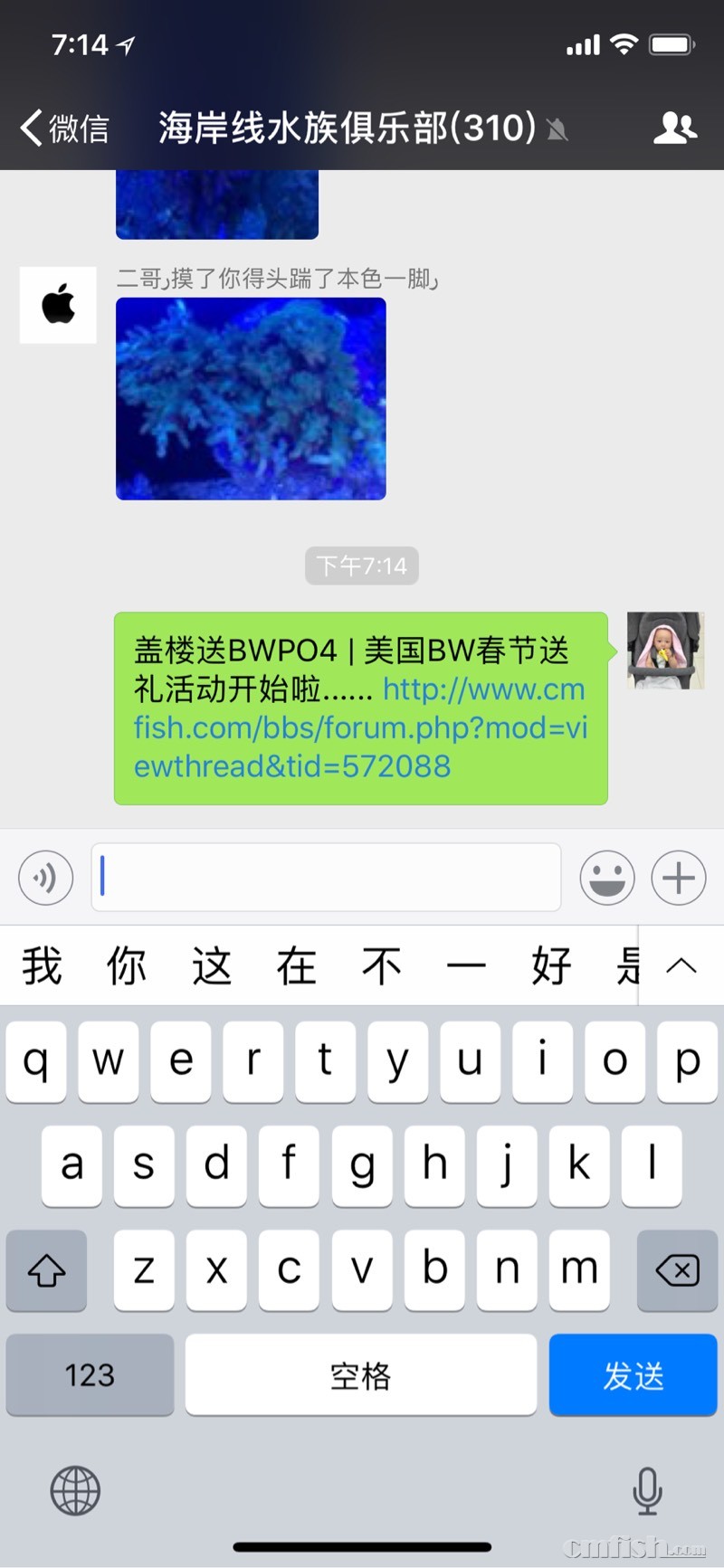This screenshot has width=724, height=1568.
Task: Open group members and chat info
Action: click(x=674, y=128)
